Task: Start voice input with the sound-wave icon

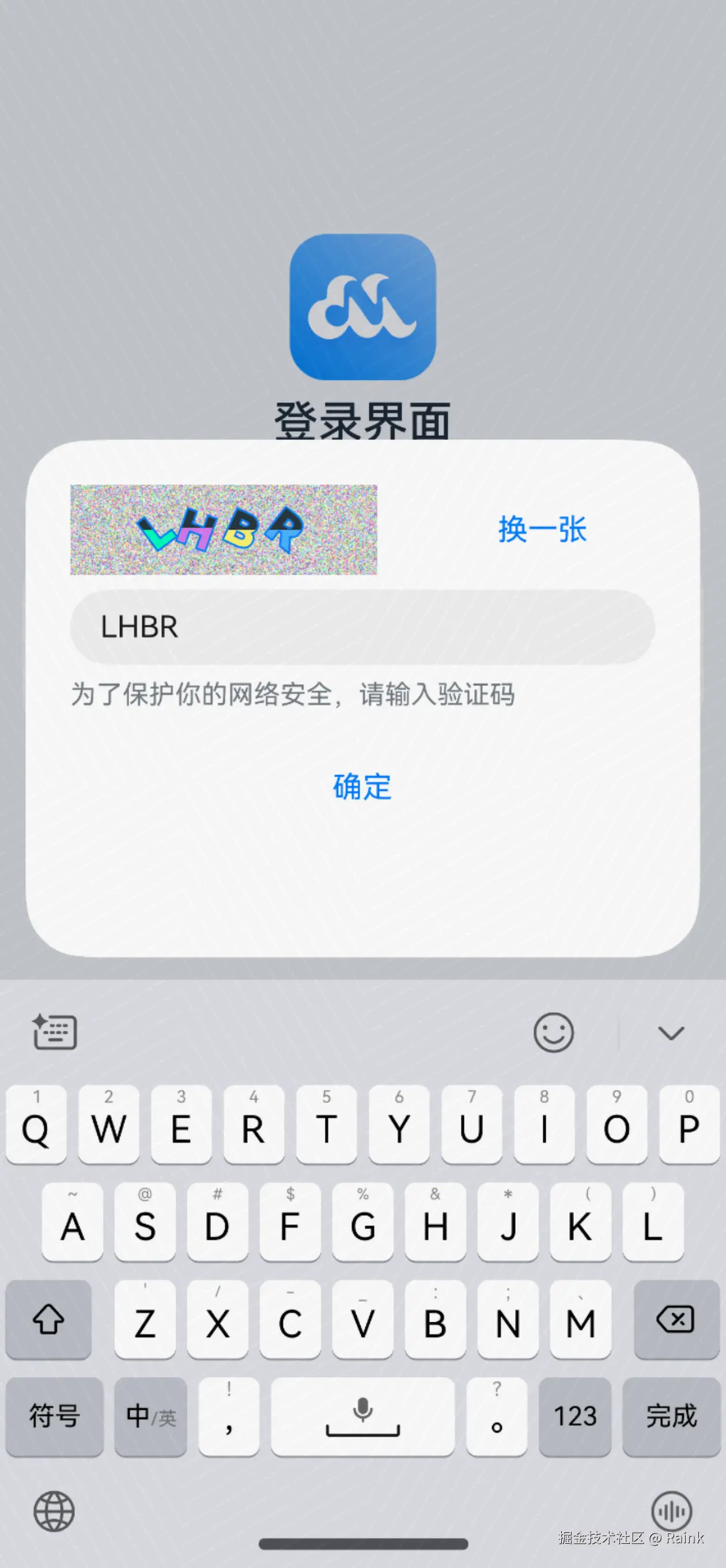Action: click(671, 1511)
